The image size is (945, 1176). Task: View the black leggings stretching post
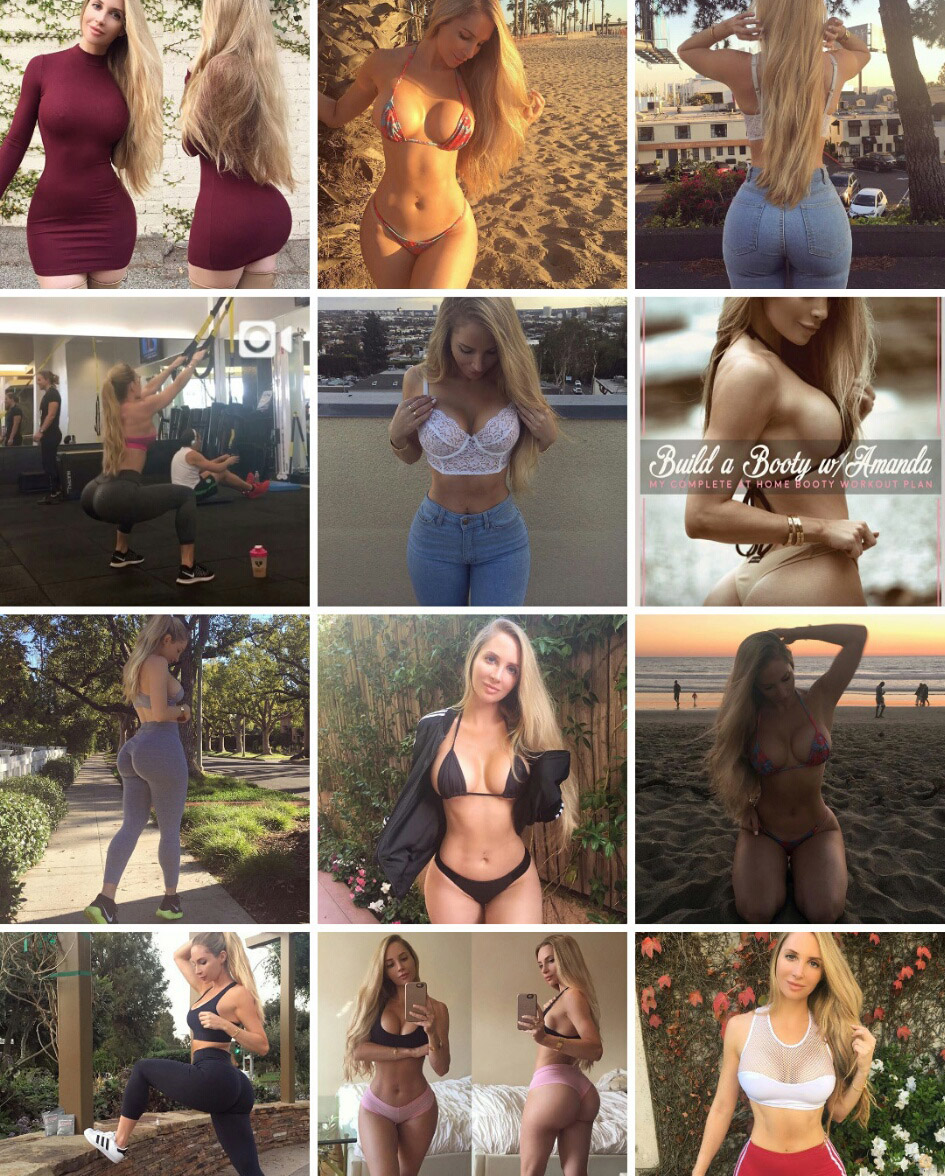pyautogui.click(x=154, y=1054)
